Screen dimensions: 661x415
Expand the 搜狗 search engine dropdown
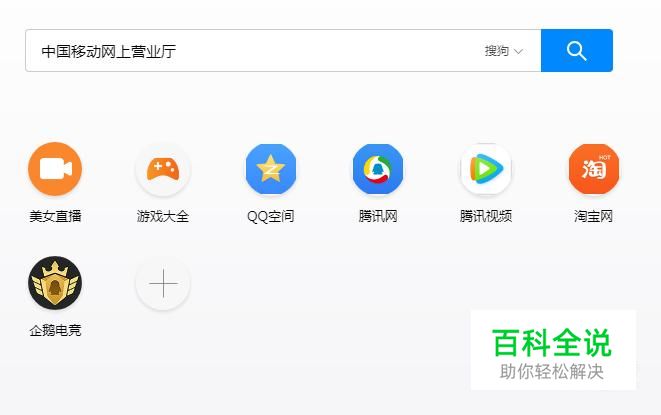tap(504, 51)
